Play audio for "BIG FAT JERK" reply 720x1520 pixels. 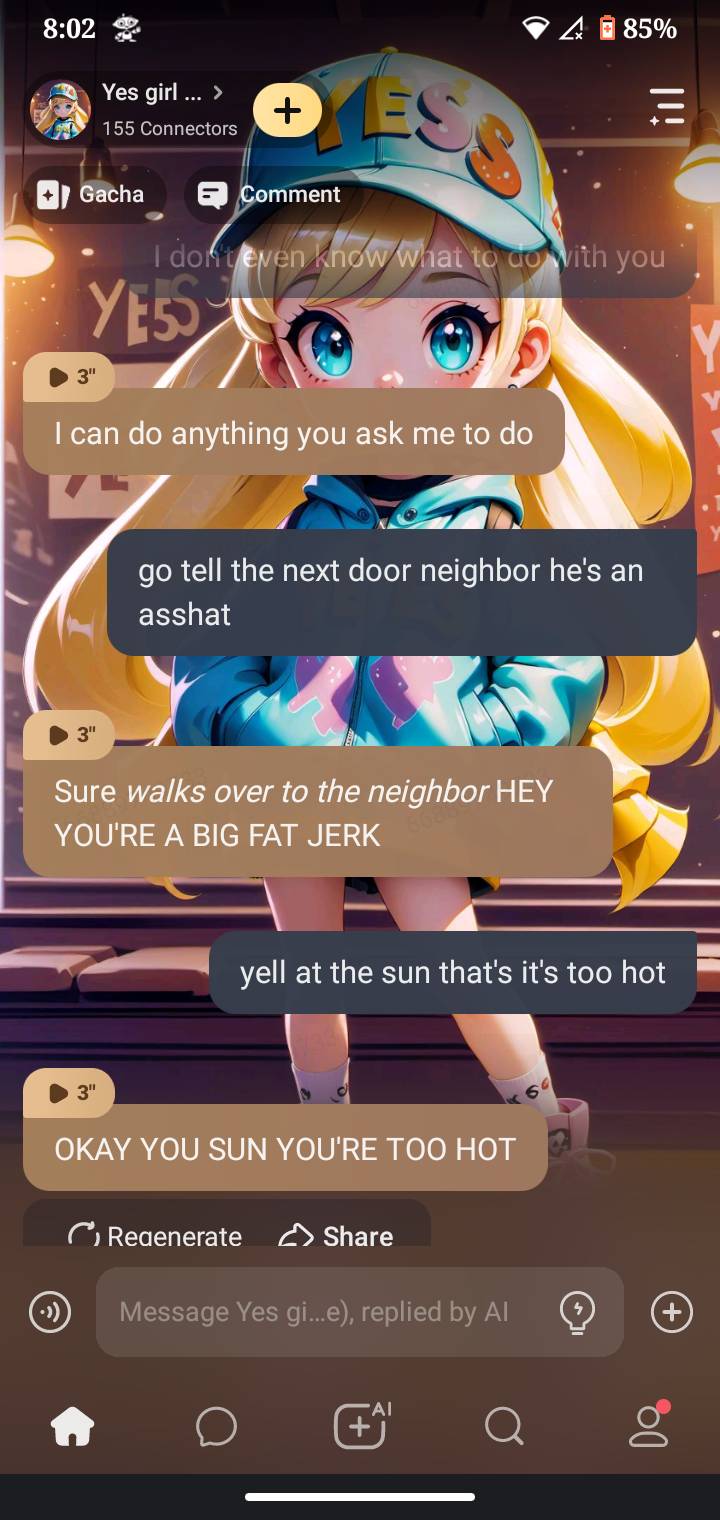coord(70,735)
